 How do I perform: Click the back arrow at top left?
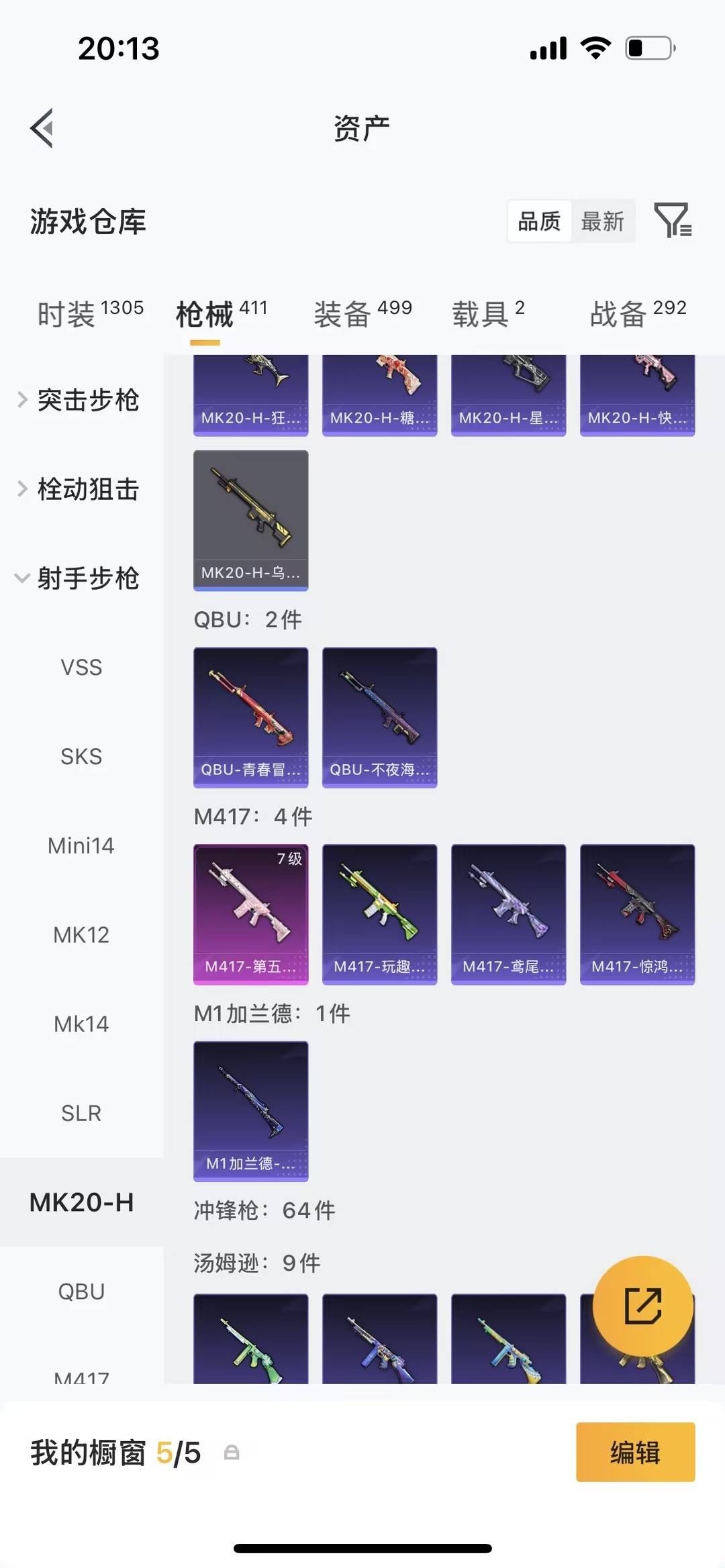42,128
